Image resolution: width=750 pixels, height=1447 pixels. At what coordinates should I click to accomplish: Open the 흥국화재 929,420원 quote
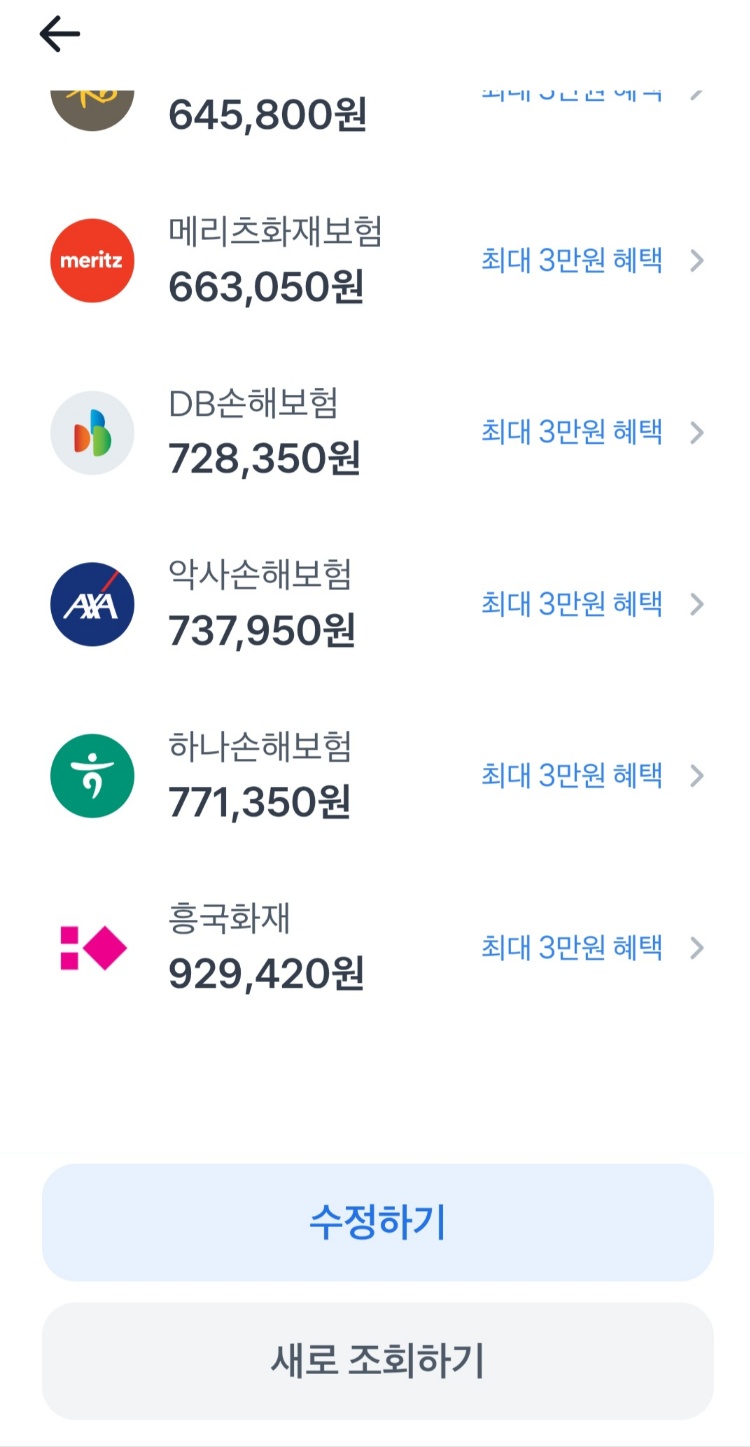(x=377, y=948)
